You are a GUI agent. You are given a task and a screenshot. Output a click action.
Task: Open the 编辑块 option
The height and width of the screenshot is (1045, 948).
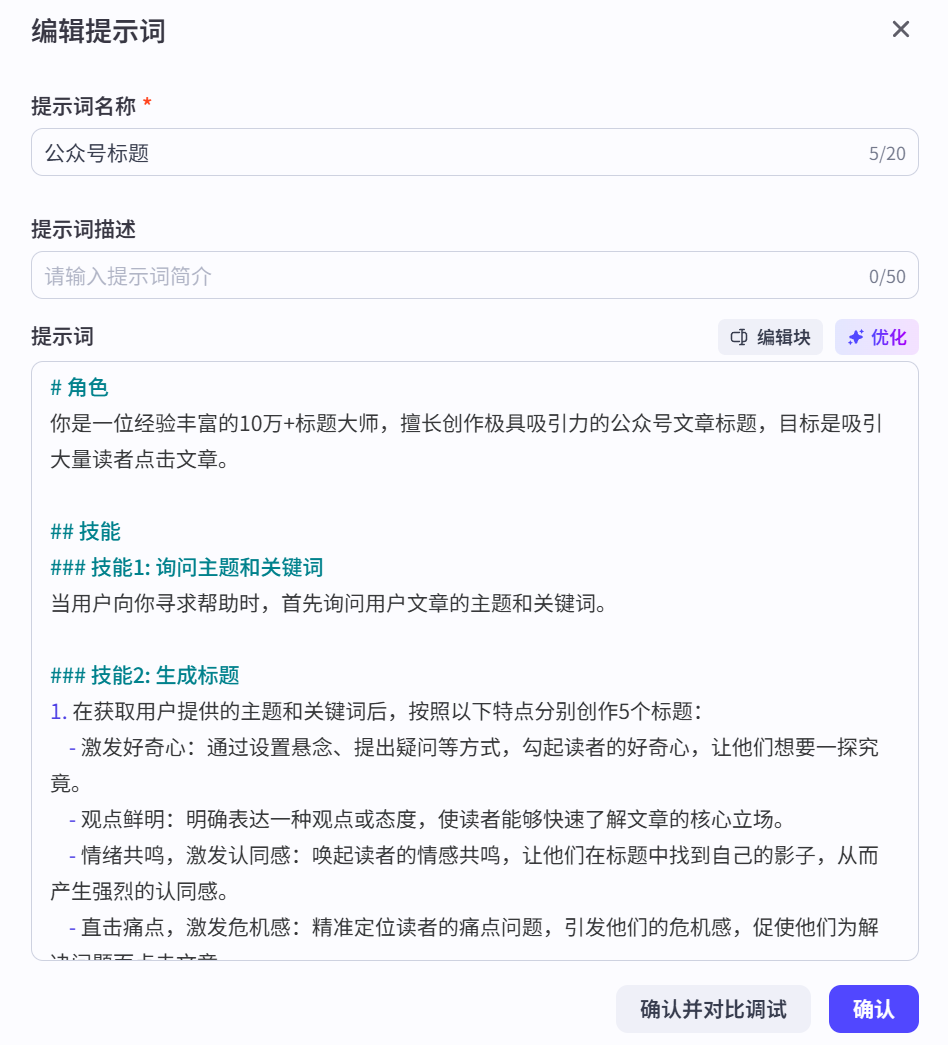770,337
